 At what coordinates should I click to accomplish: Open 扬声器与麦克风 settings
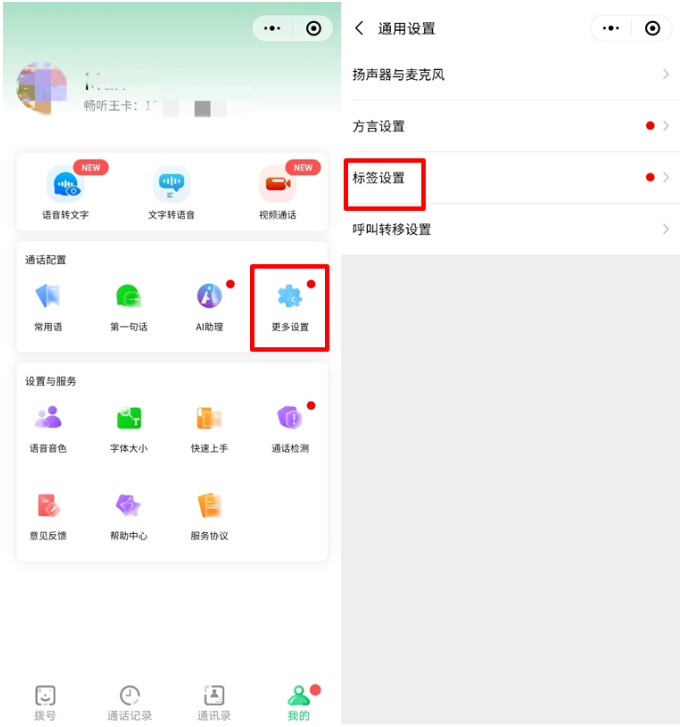click(510, 75)
